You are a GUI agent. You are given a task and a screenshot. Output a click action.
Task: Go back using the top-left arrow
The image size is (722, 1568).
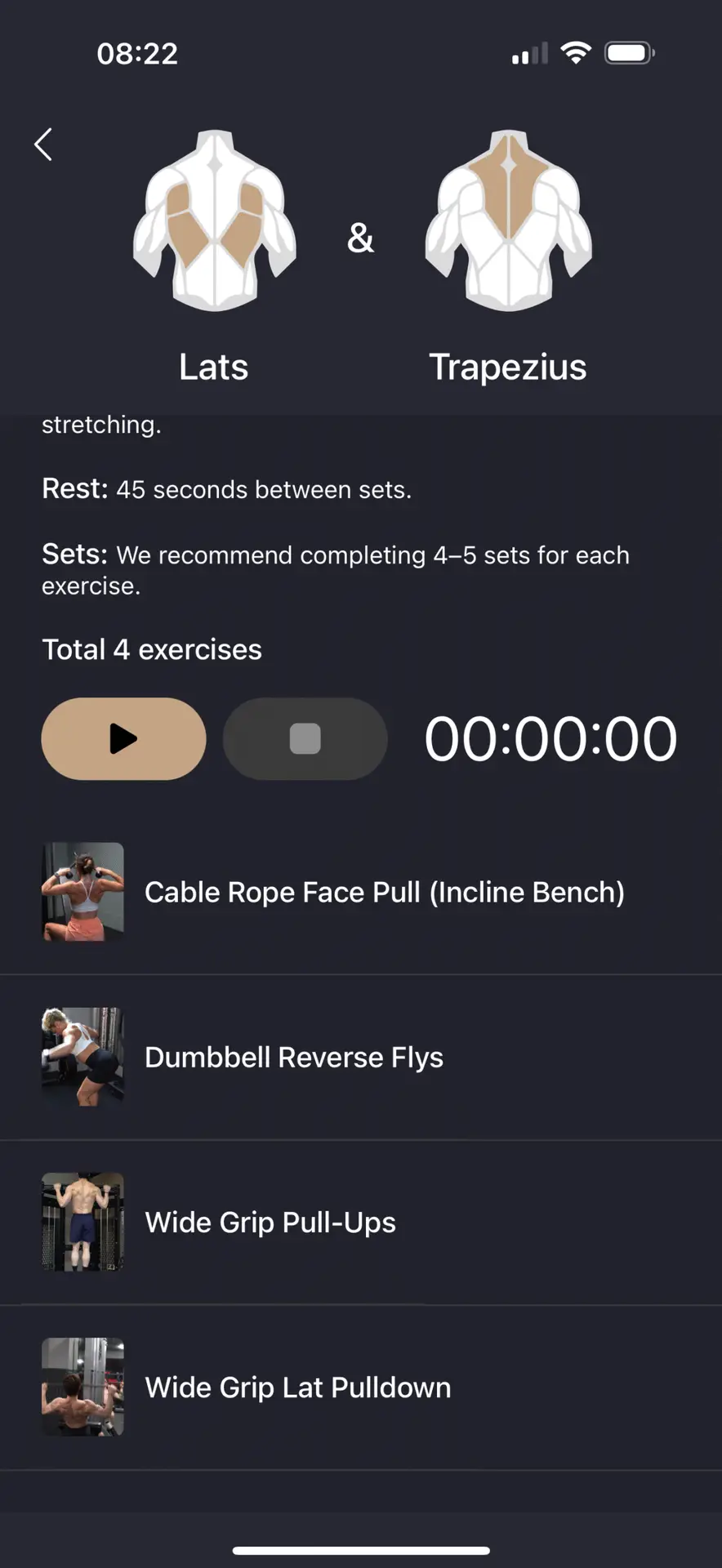[x=43, y=145]
